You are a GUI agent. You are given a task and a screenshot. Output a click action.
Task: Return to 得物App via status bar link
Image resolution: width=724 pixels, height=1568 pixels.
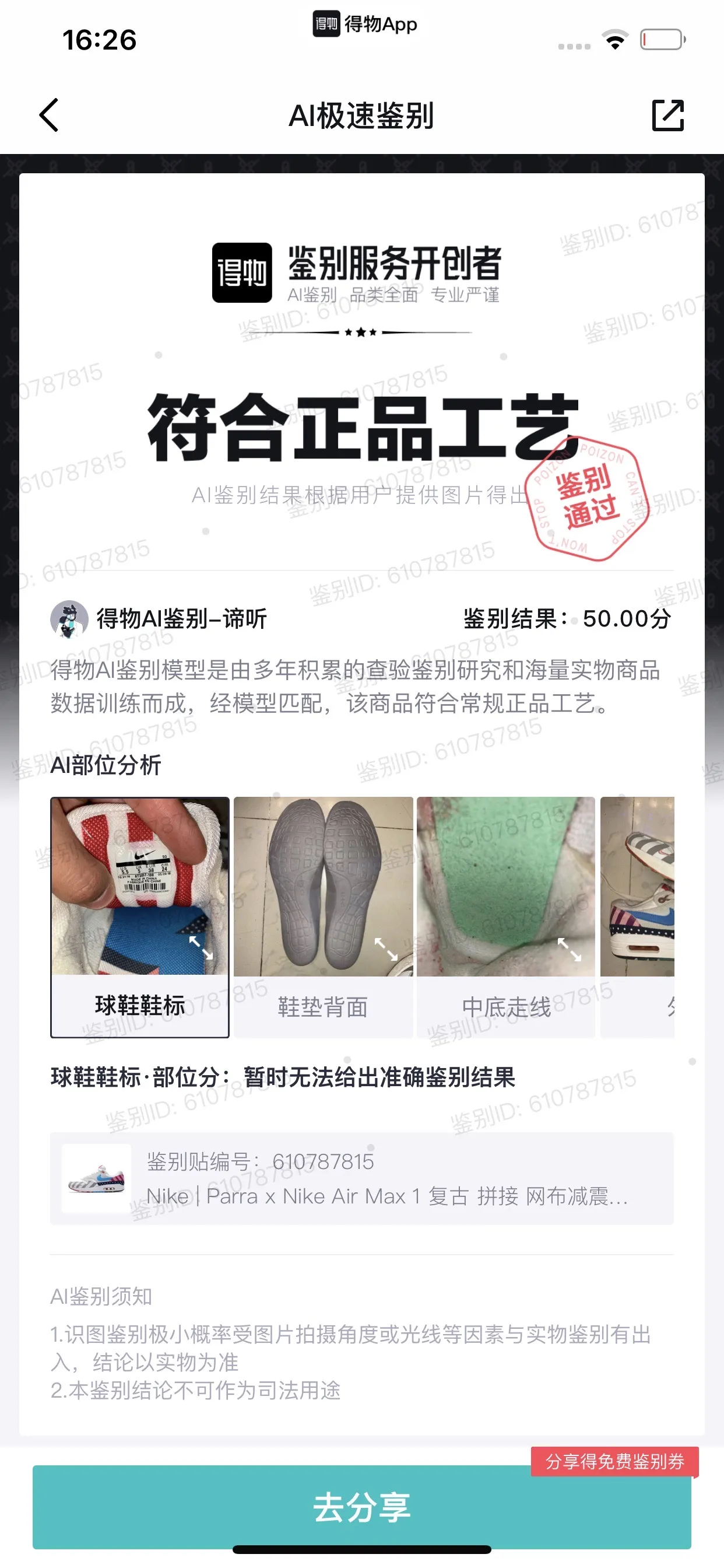(x=365, y=24)
